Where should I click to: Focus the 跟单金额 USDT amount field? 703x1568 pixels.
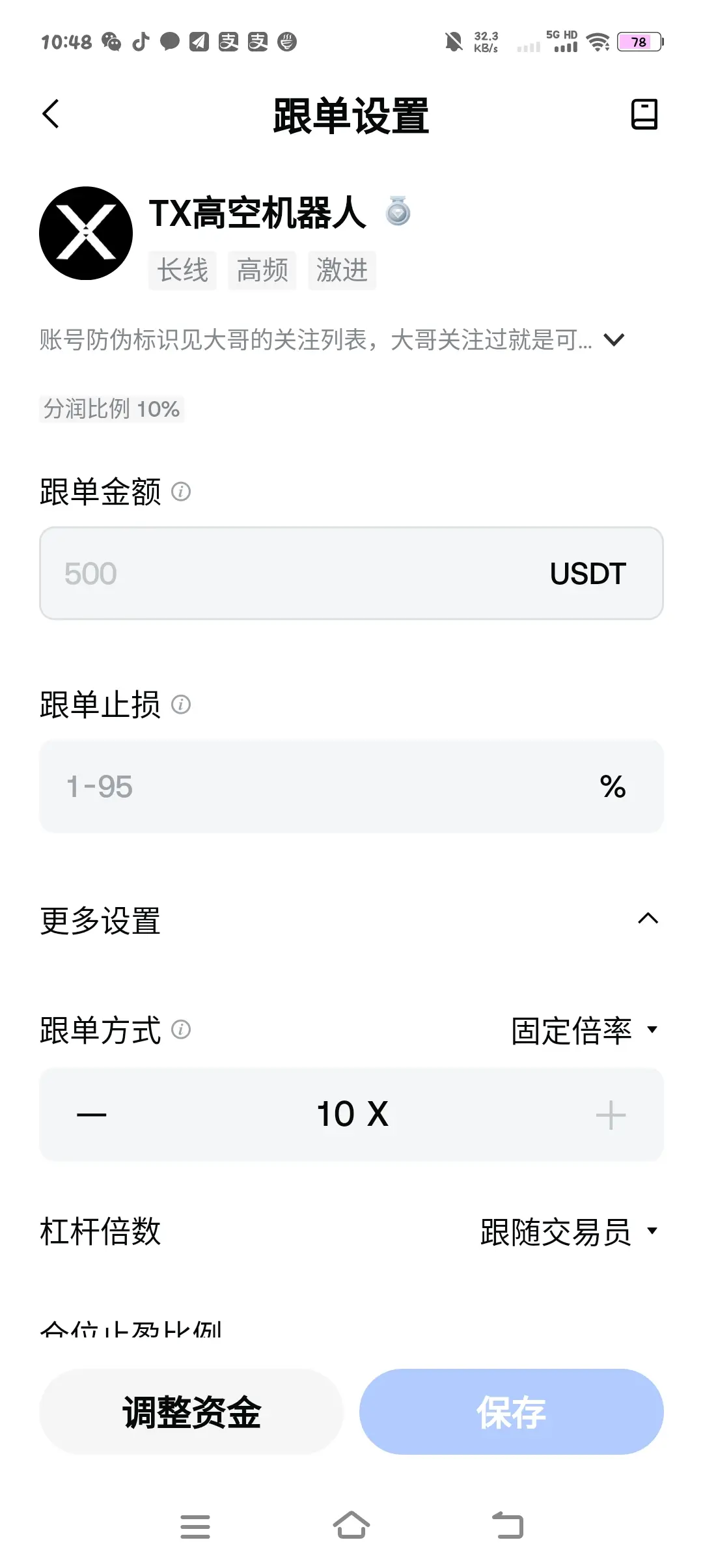click(x=351, y=573)
